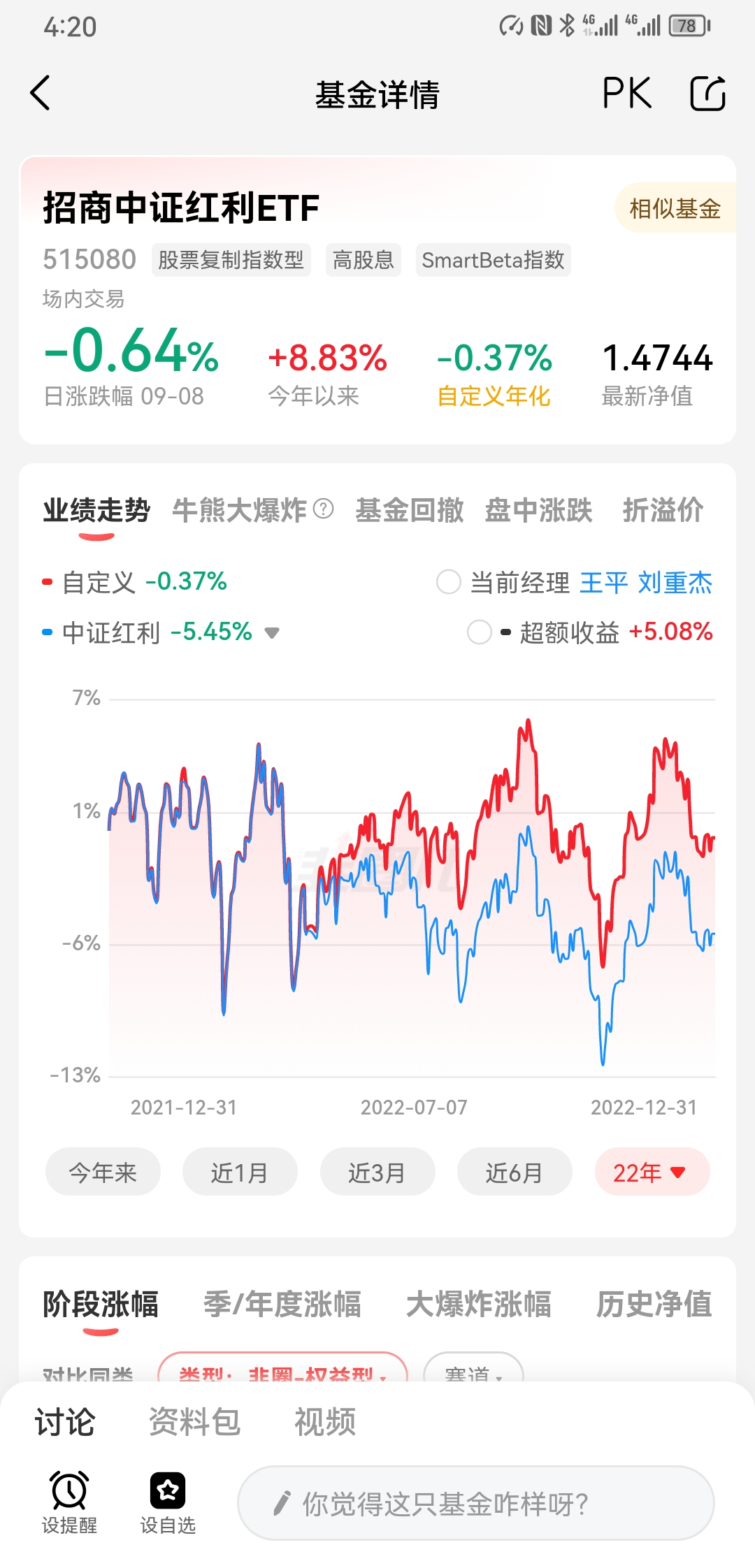Screen dimensions: 755x1568
Task: Switch to the 基金回撤 tab
Action: pyautogui.click(x=410, y=510)
